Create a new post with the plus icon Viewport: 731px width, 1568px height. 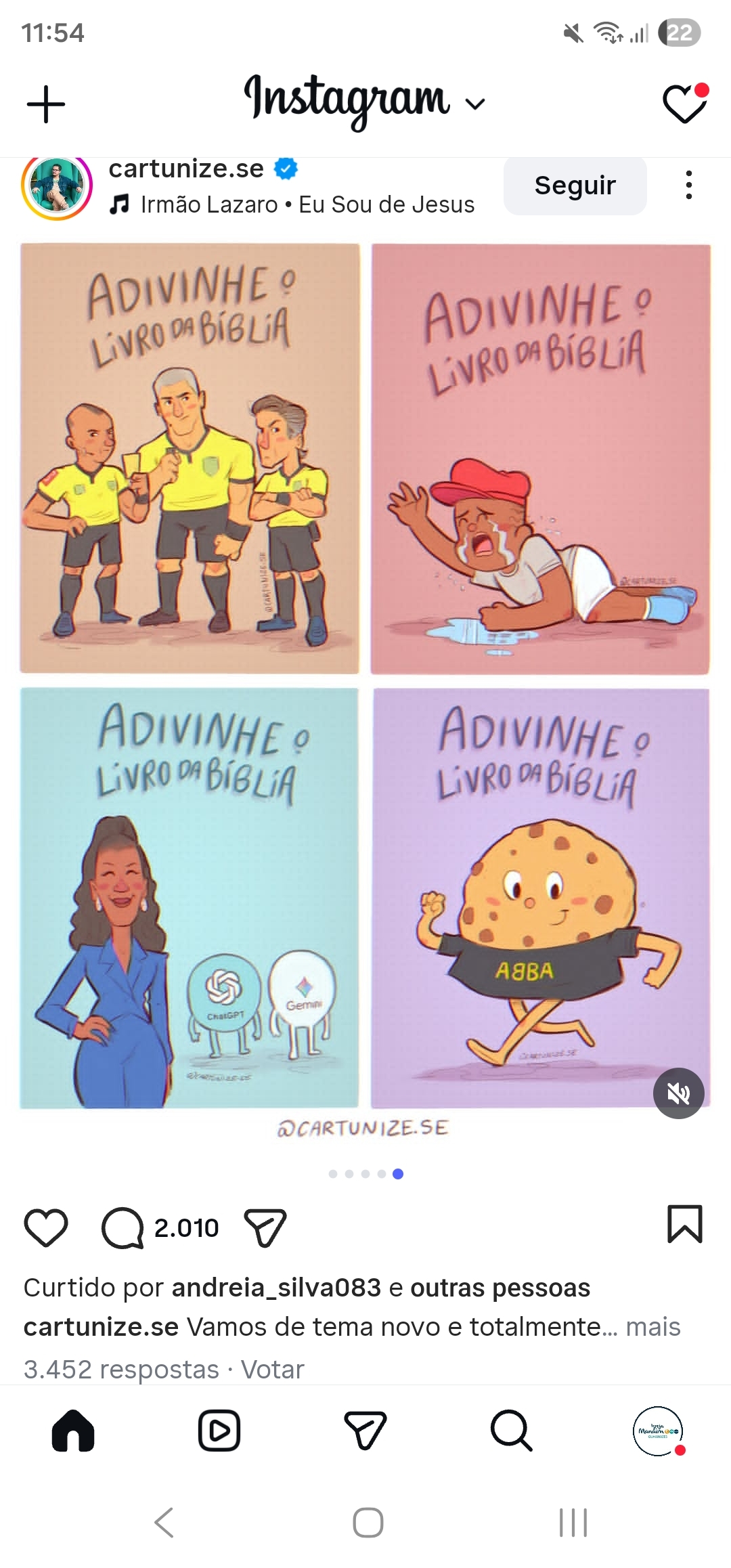46,104
